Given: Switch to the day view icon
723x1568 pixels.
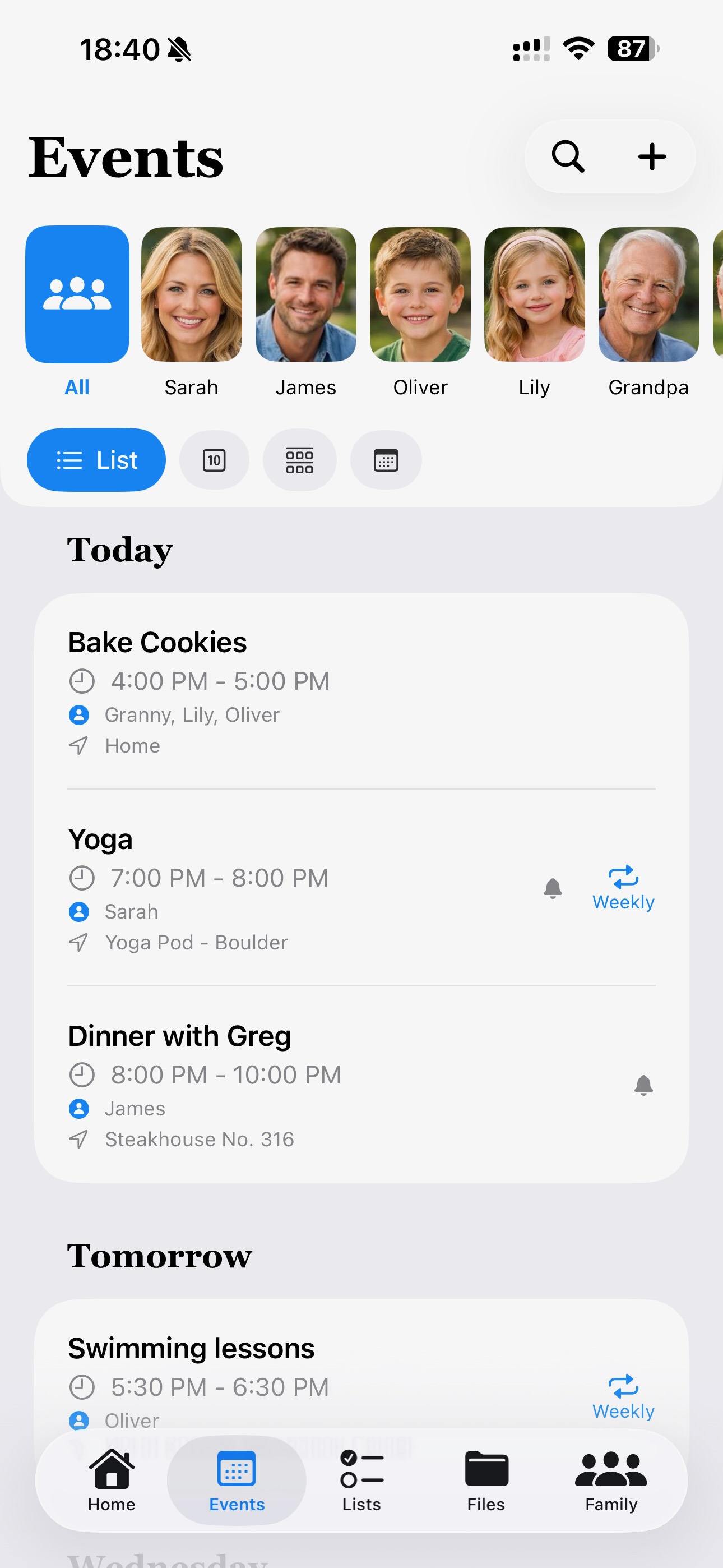Looking at the screenshot, I should (214, 460).
